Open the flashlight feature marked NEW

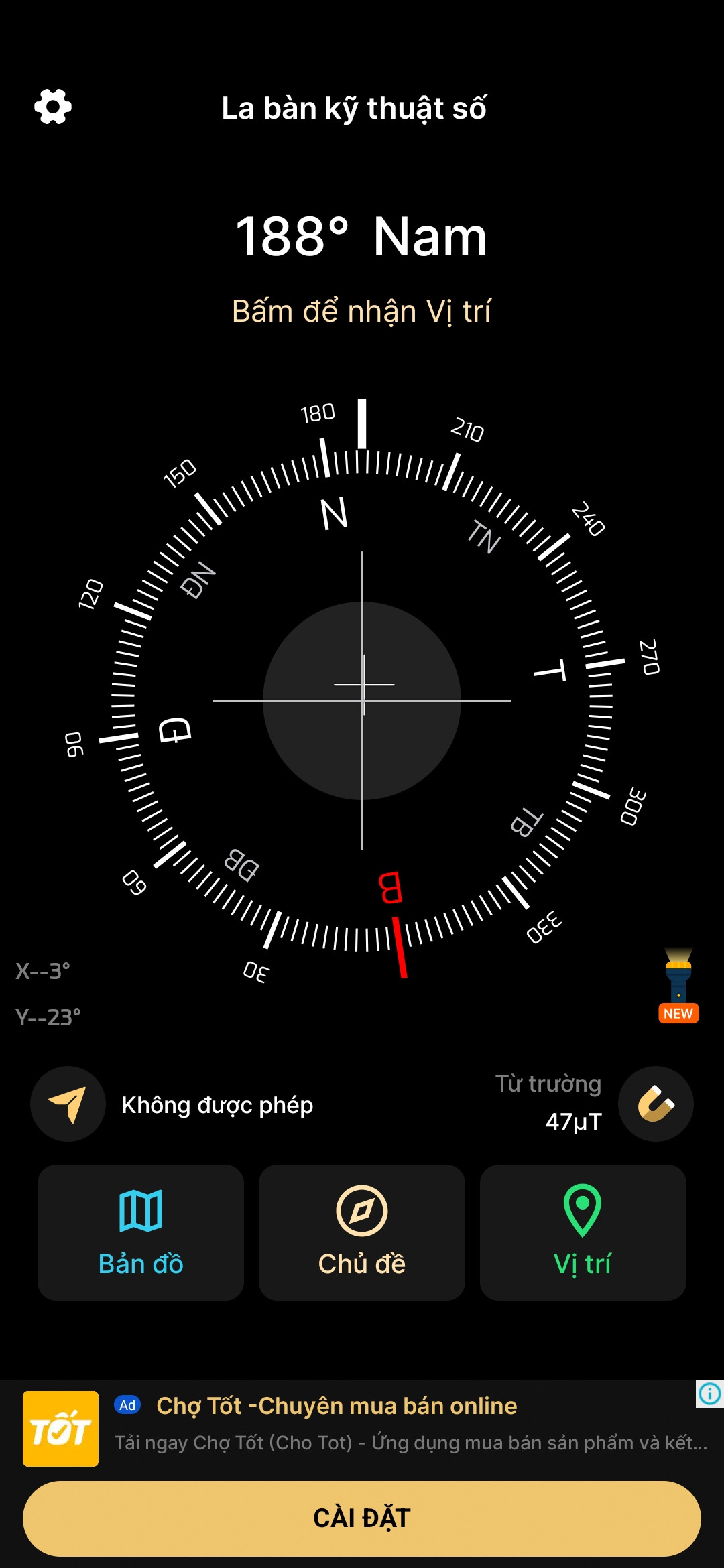pos(678,984)
